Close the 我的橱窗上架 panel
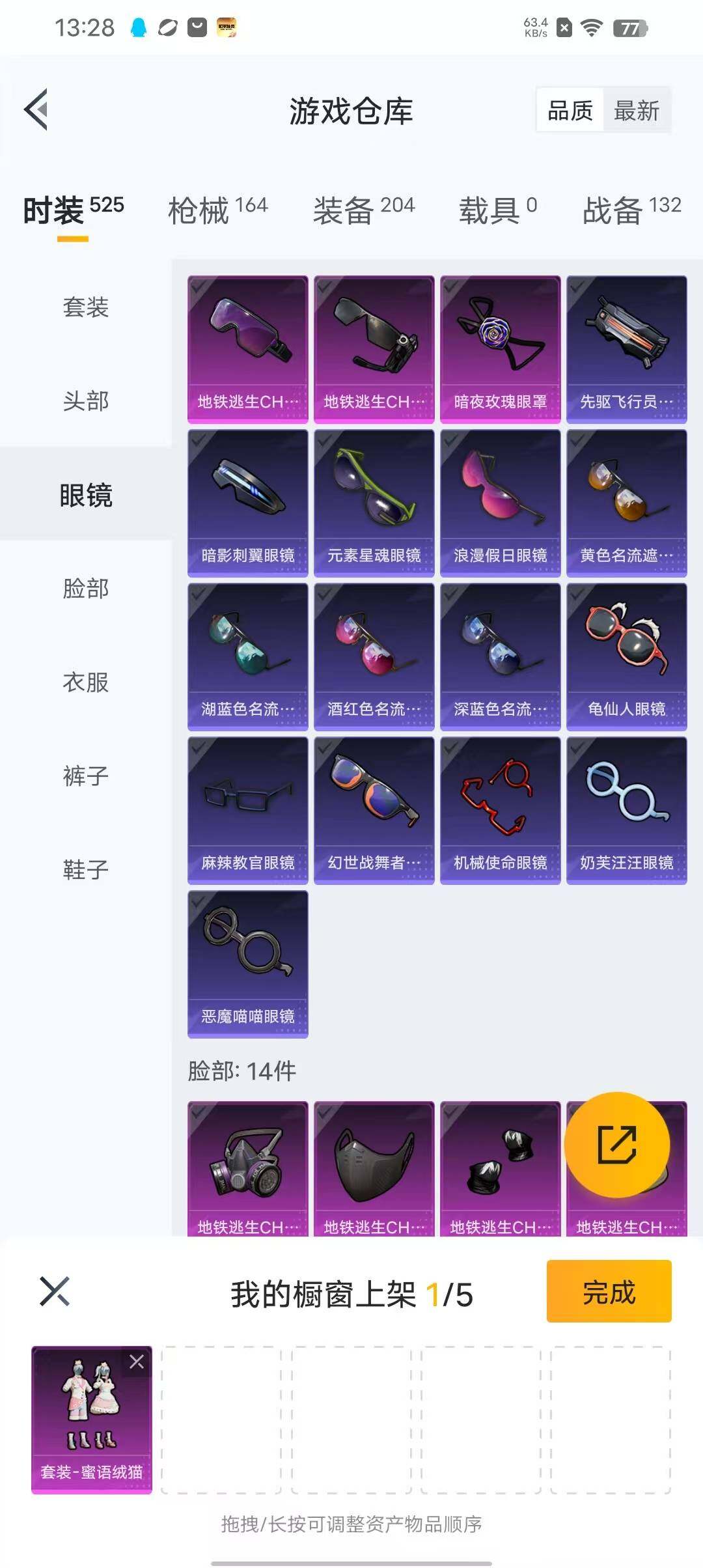The width and height of the screenshot is (703, 1568). (x=55, y=1292)
